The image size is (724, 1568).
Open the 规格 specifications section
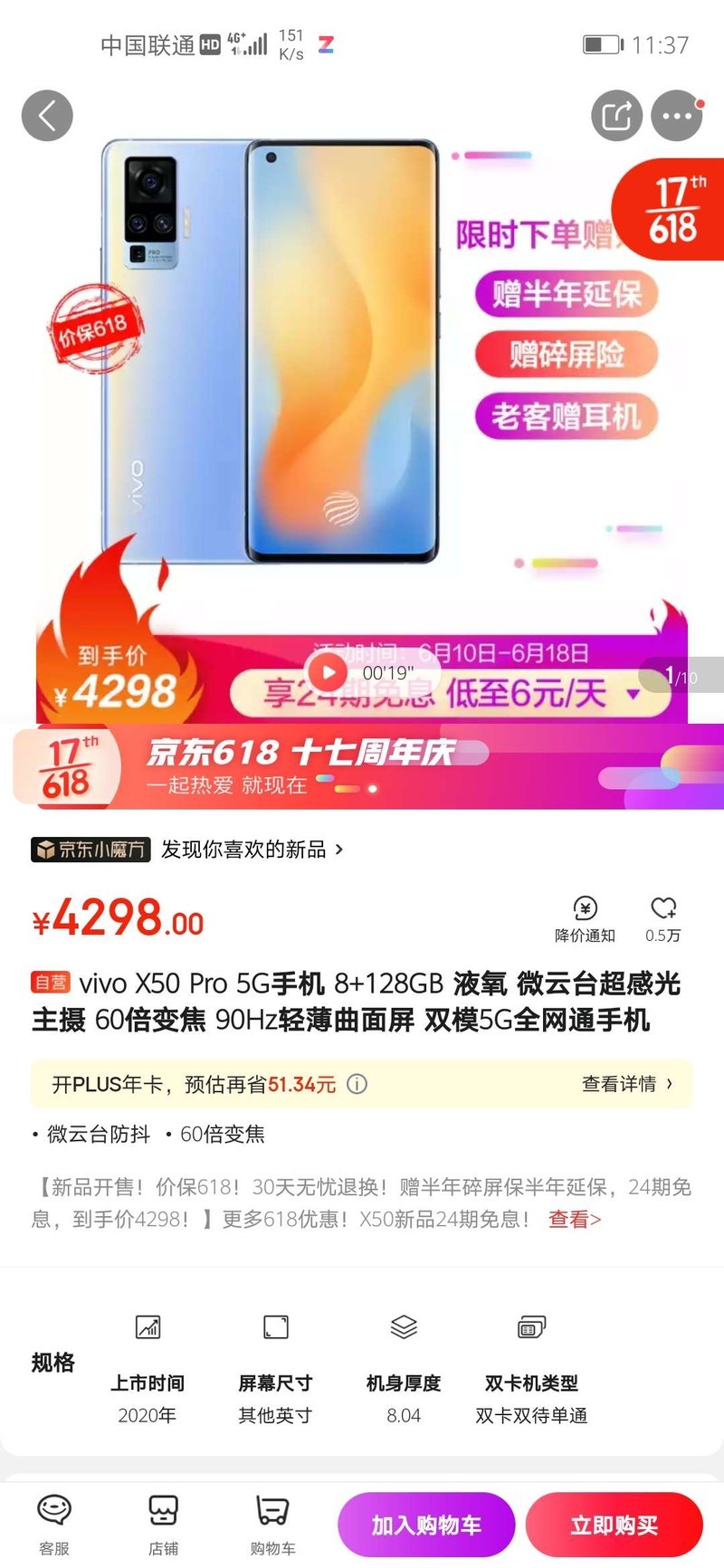pos(52,1363)
